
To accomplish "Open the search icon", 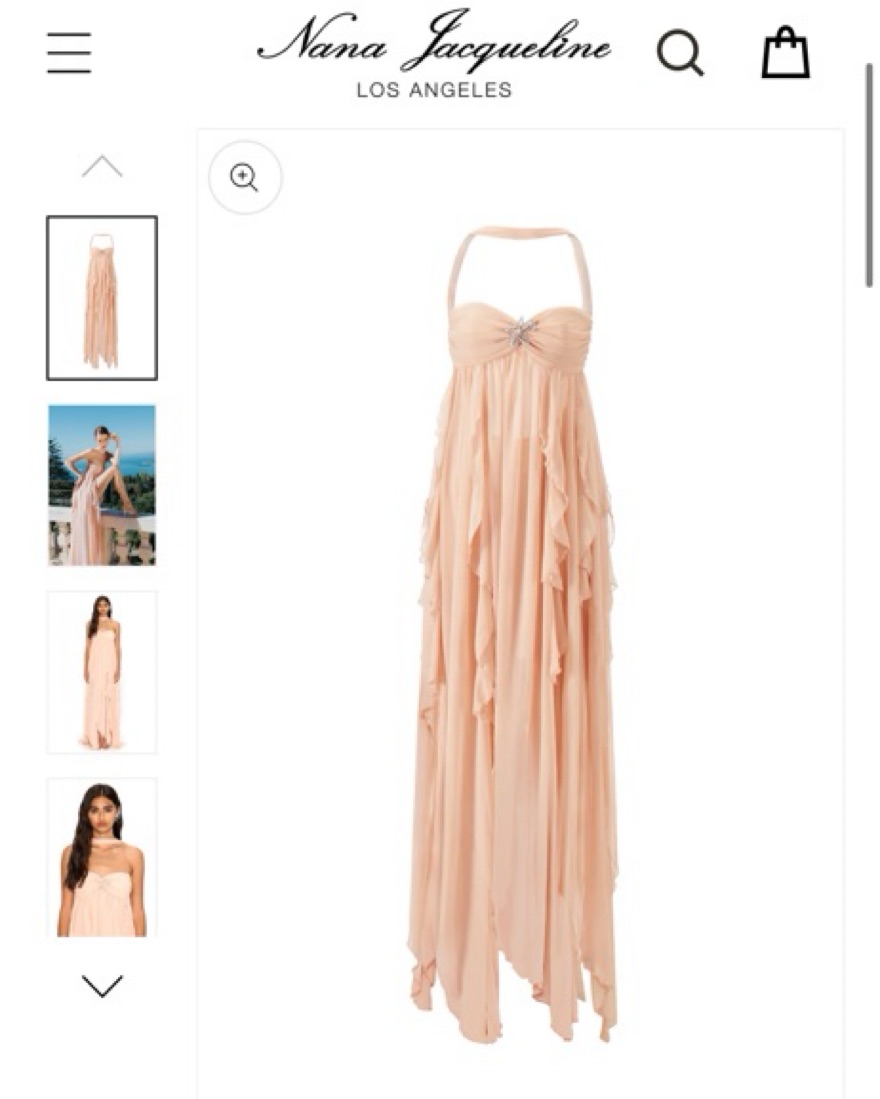I will click(680, 53).
